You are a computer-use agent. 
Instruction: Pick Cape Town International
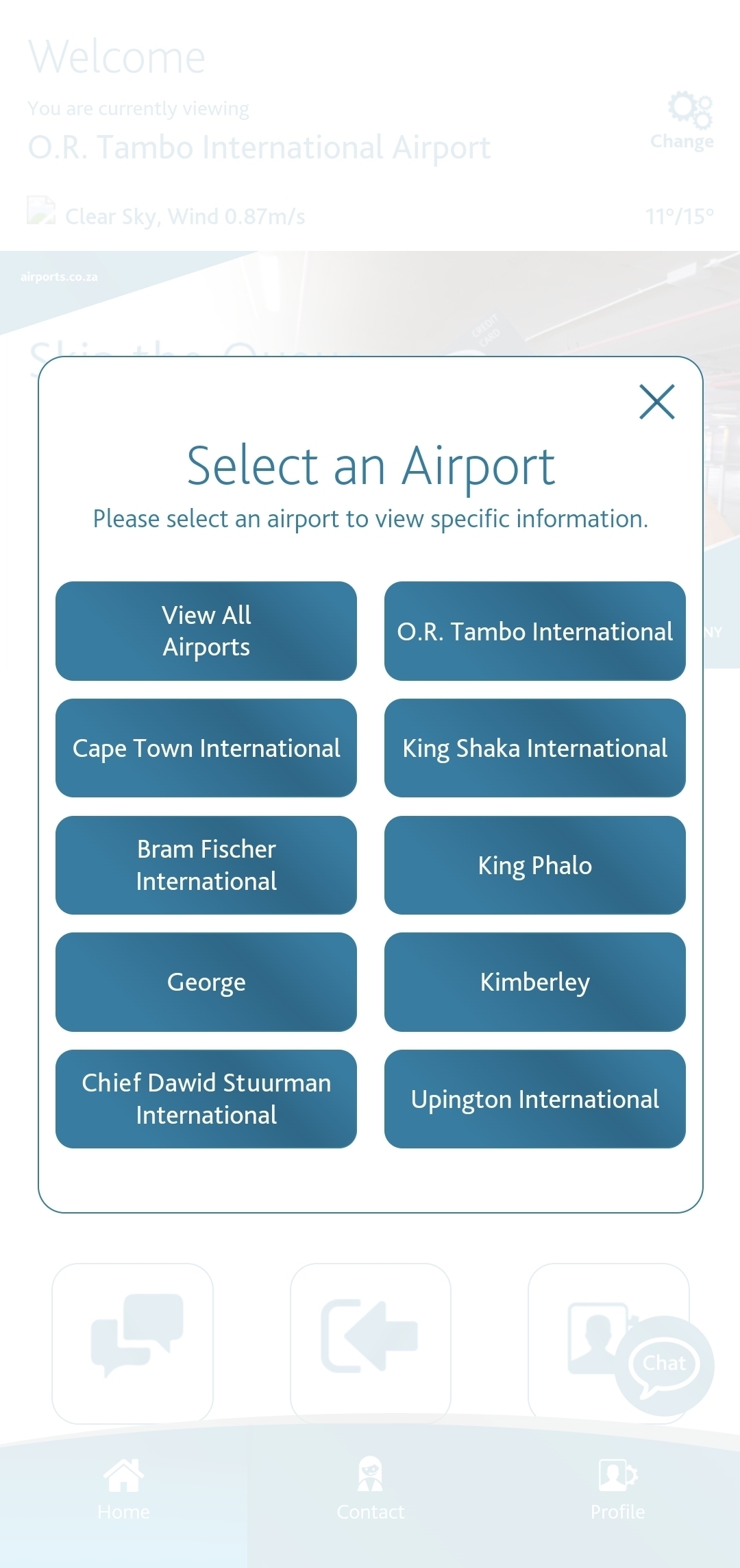206,748
